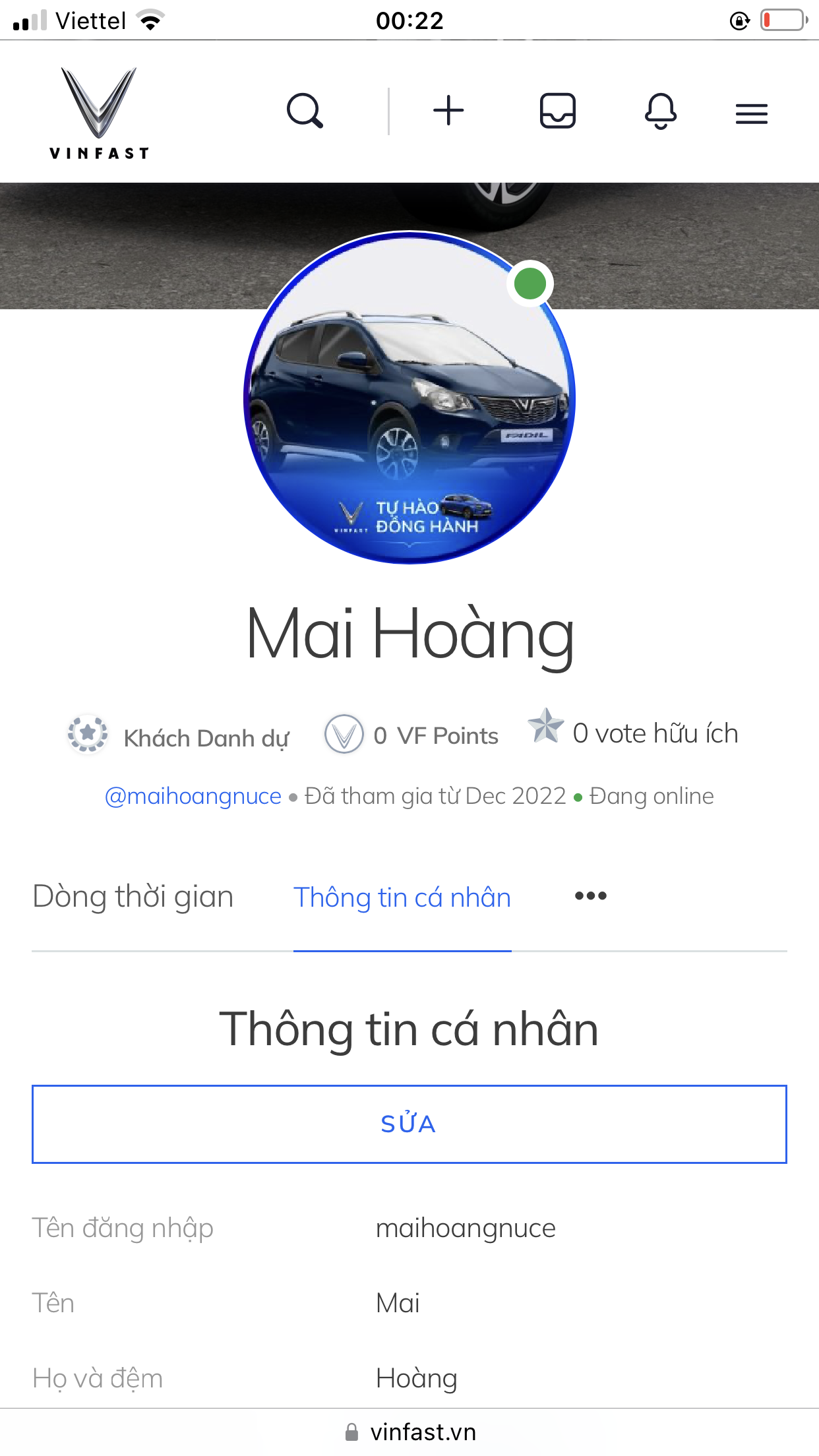Tap the plus icon to create post
This screenshot has height=1456, width=819.
tap(448, 111)
